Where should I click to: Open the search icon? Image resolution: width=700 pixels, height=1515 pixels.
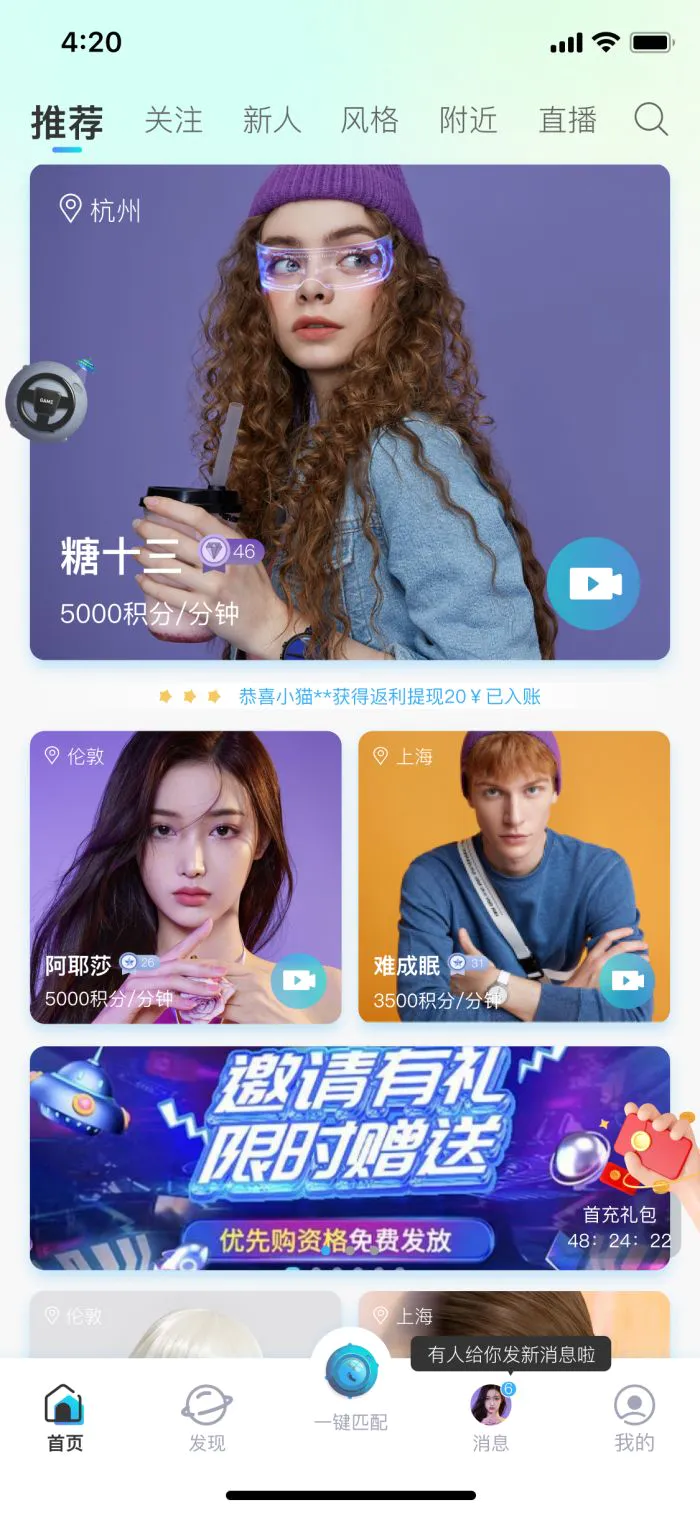651,120
